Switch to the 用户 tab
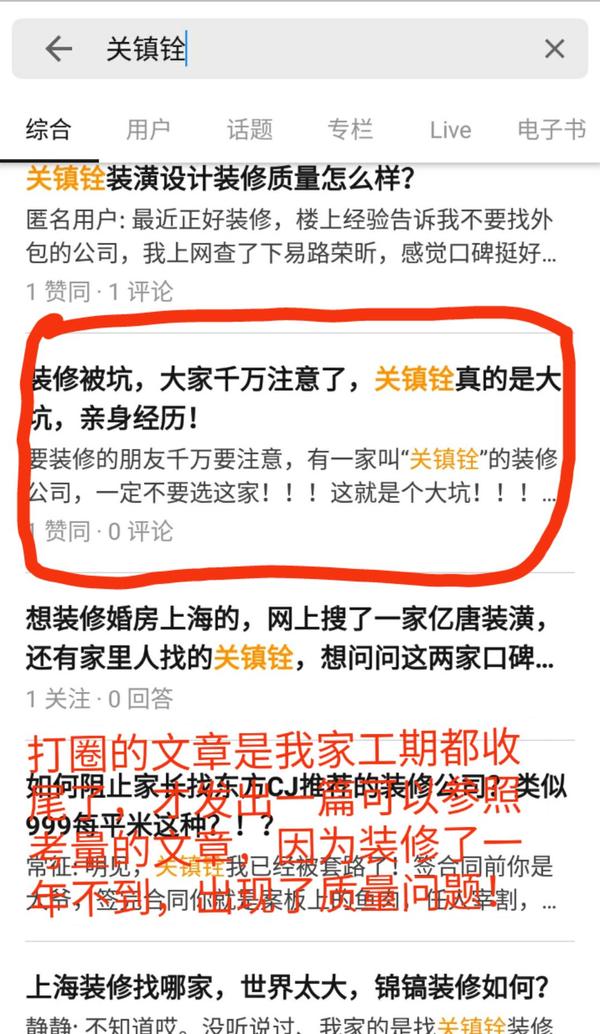Image resolution: width=600 pixels, height=1034 pixels. tap(148, 129)
